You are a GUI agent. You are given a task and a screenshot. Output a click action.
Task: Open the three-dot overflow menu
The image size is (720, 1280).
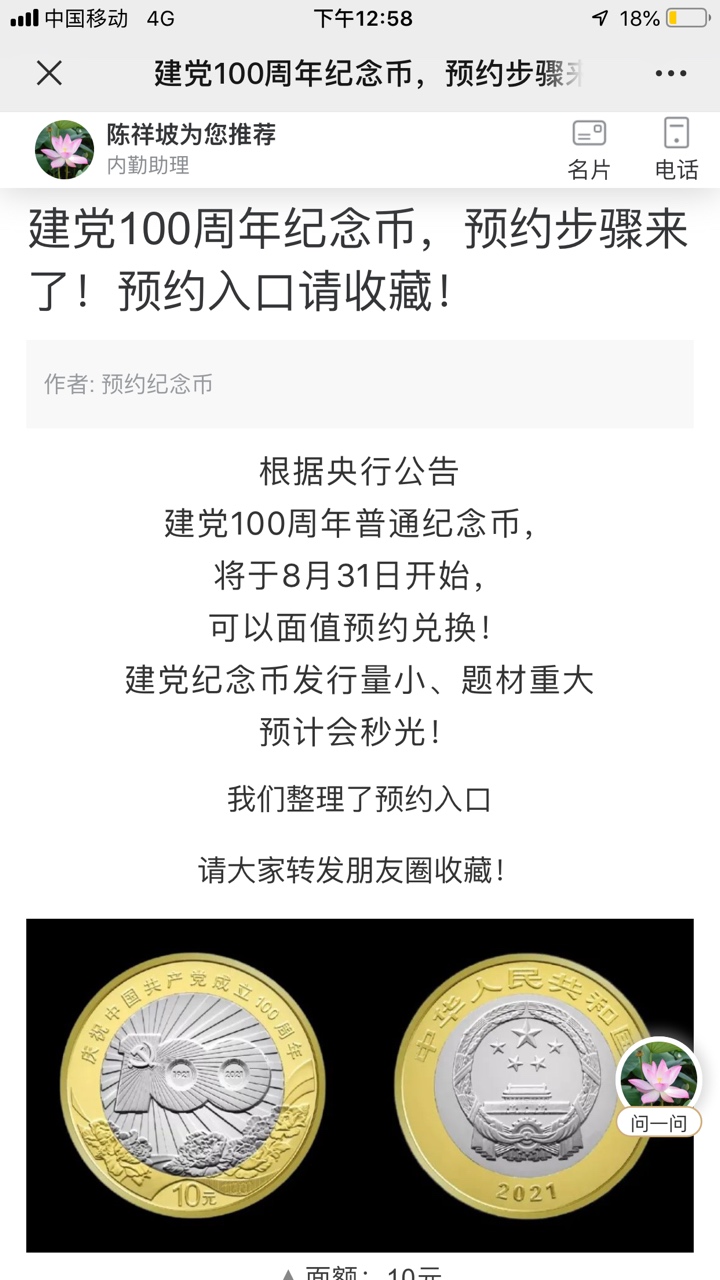coord(671,73)
